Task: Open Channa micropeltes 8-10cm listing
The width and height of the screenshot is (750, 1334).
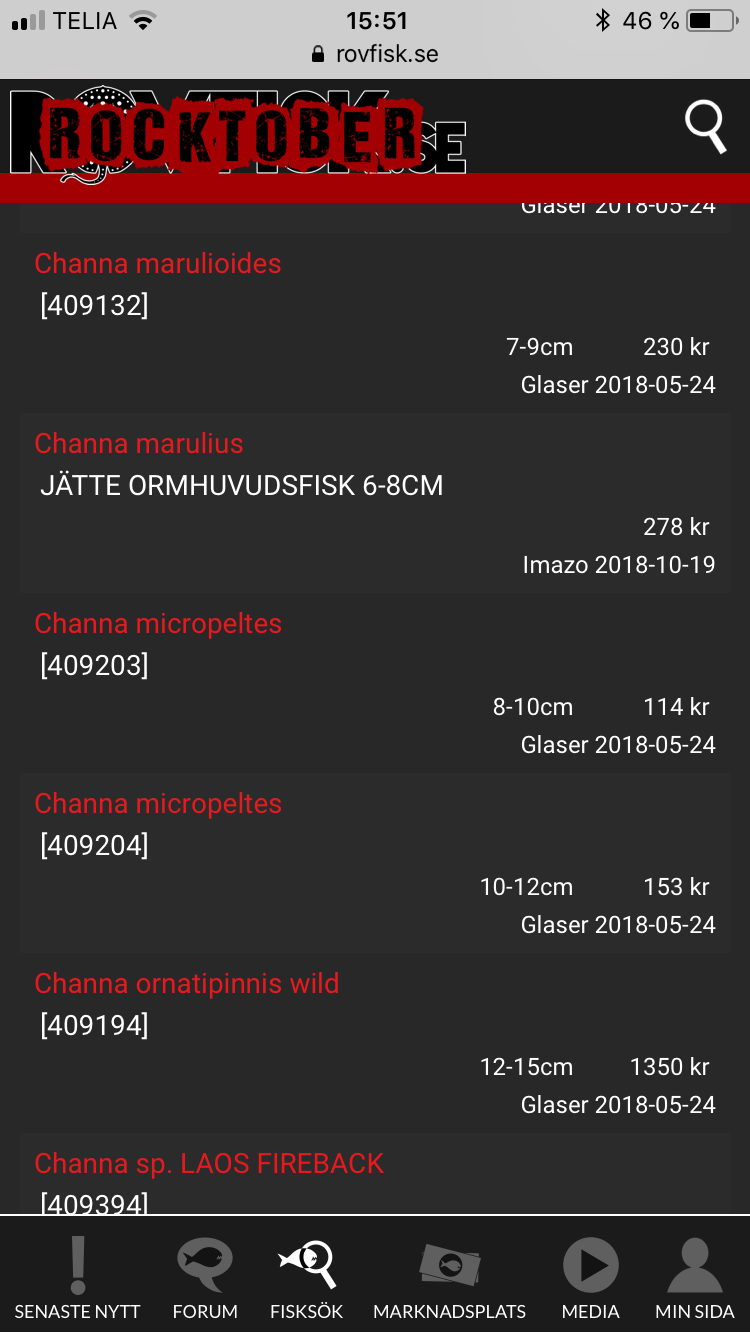Action: point(375,683)
